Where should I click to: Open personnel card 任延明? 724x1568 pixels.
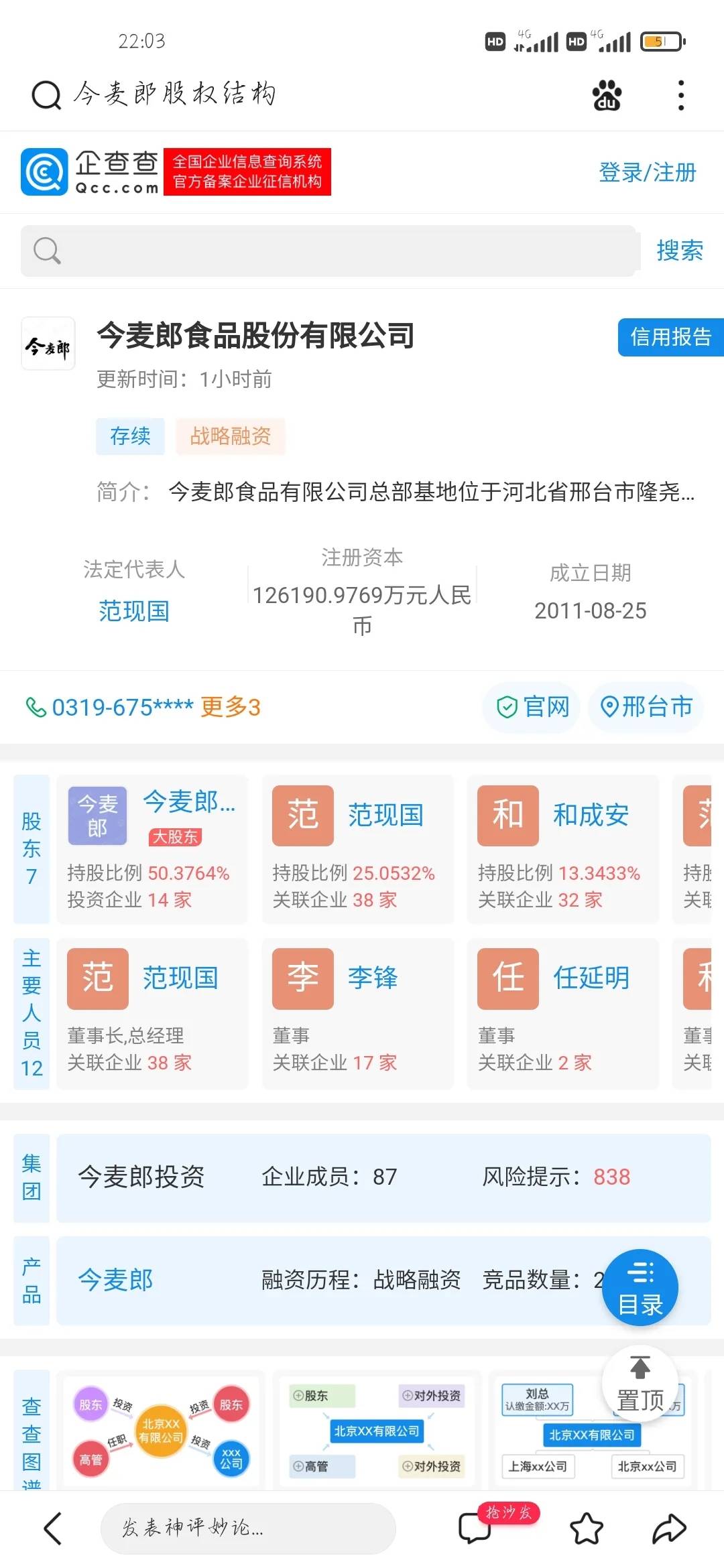click(562, 1012)
